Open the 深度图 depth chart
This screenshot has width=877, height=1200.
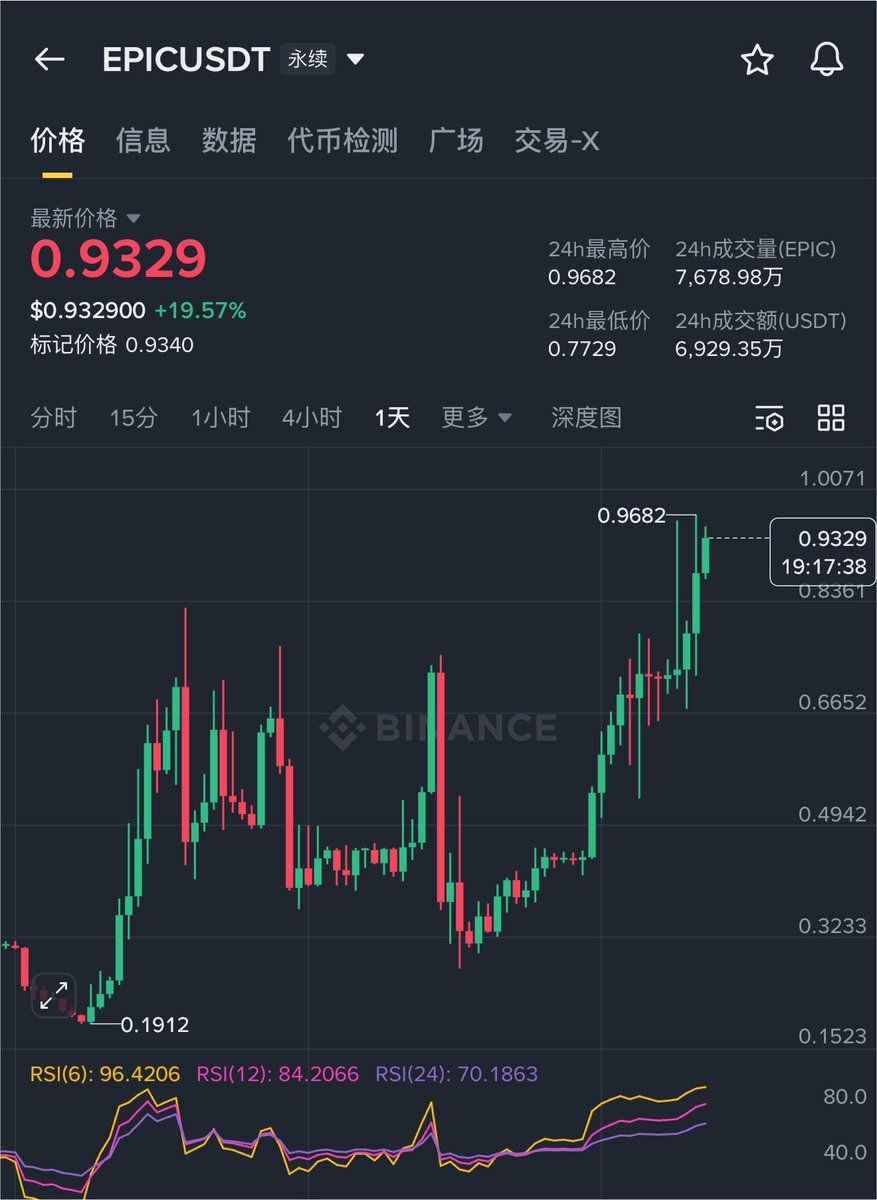click(x=586, y=417)
